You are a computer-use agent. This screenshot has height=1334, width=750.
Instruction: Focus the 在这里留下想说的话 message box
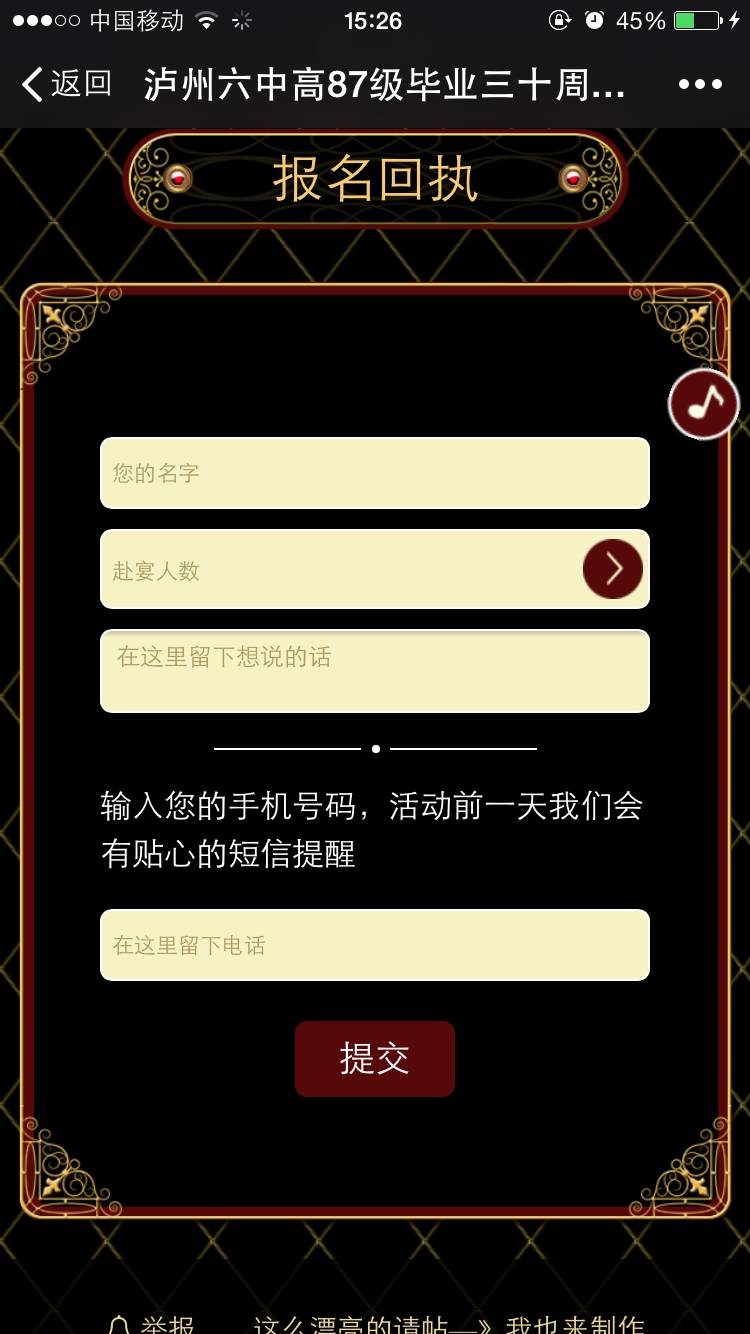click(374, 671)
